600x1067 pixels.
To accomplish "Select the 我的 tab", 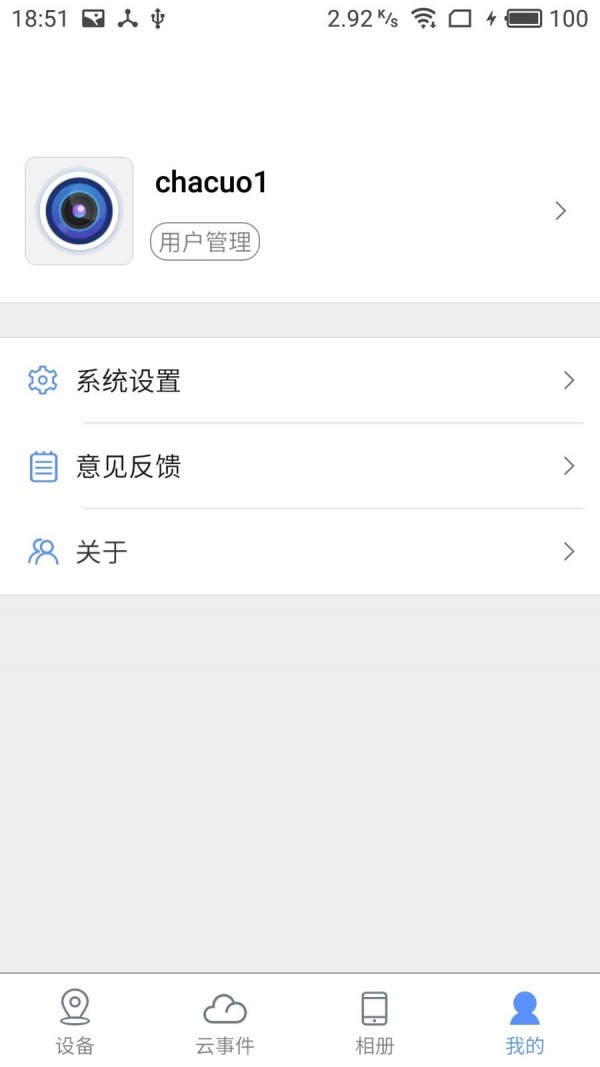I will [524, 1022].
